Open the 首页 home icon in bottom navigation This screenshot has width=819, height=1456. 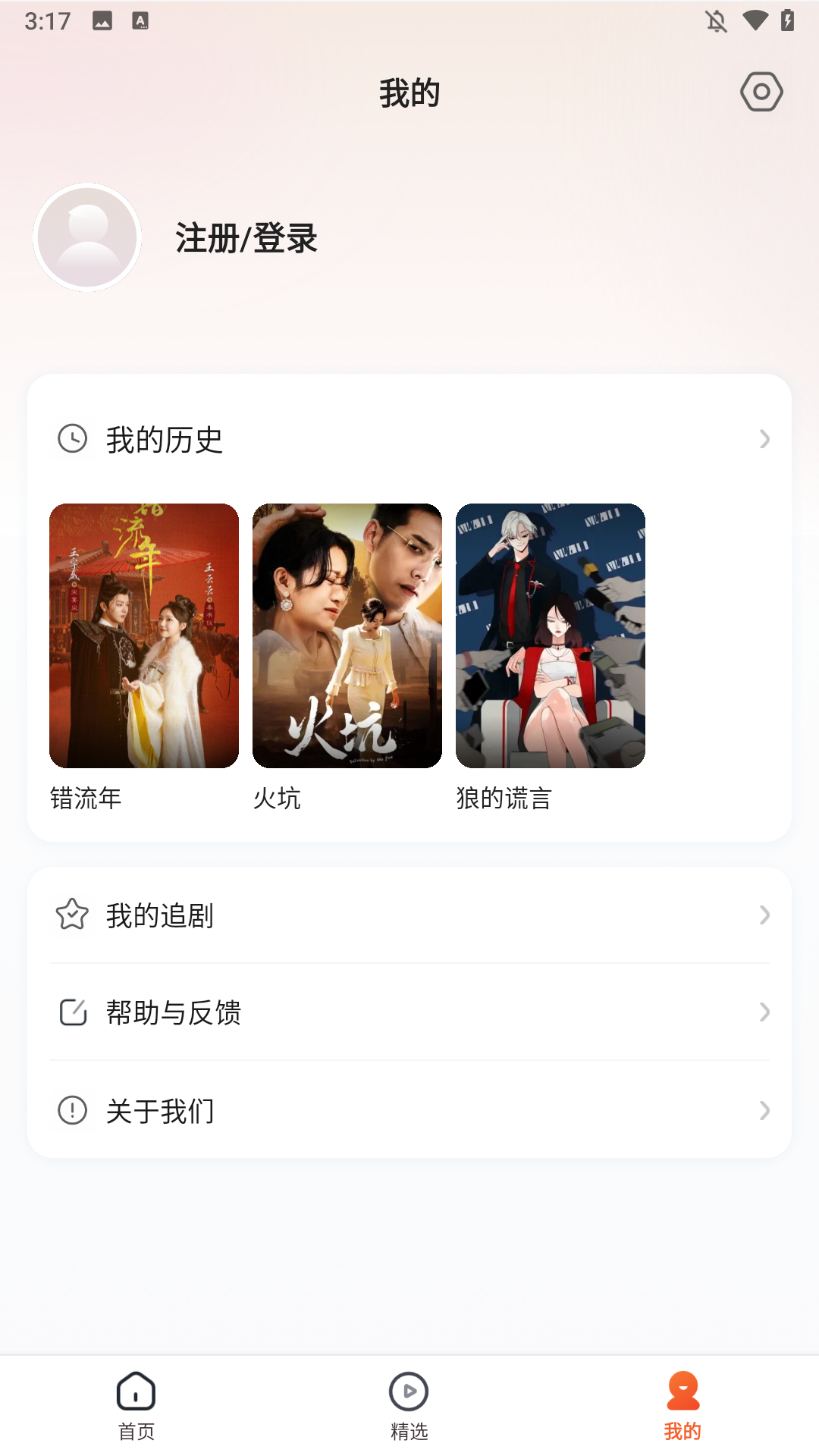click(135, 1392)
